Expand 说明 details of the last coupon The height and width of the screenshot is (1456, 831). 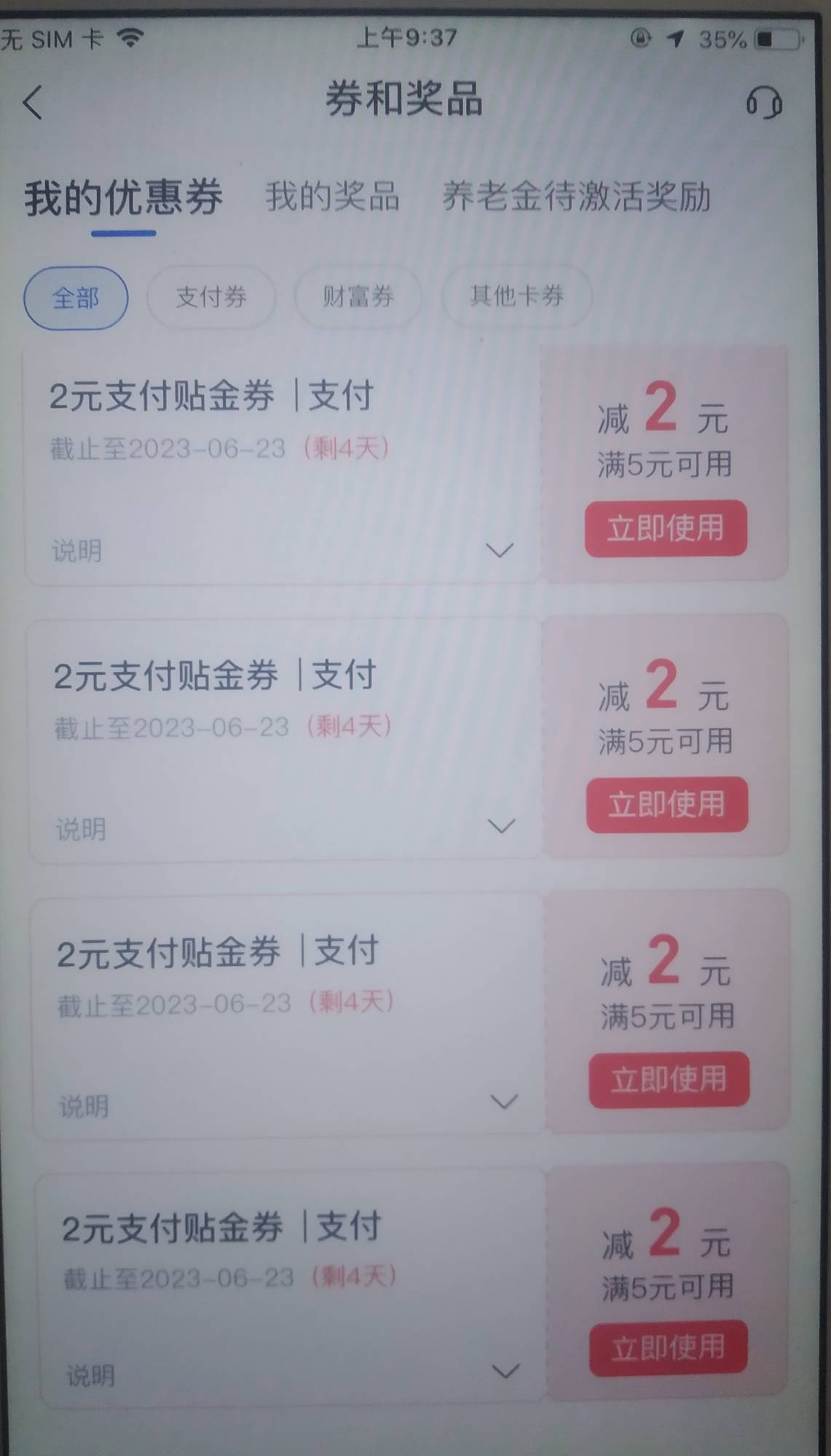(505, 1372)
